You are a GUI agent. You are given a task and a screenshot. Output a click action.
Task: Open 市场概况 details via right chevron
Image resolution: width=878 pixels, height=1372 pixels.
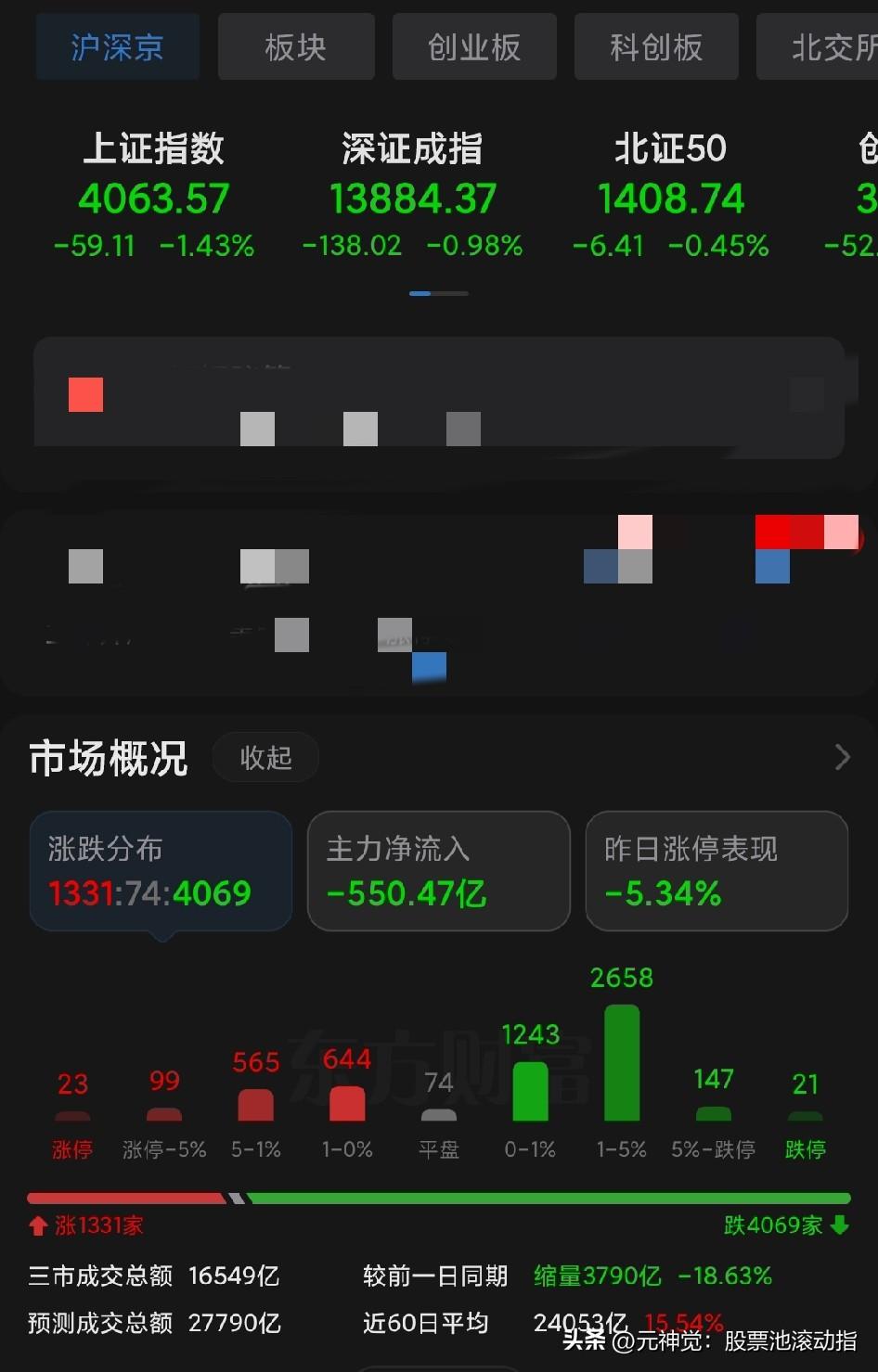click(x=841, y=757)
